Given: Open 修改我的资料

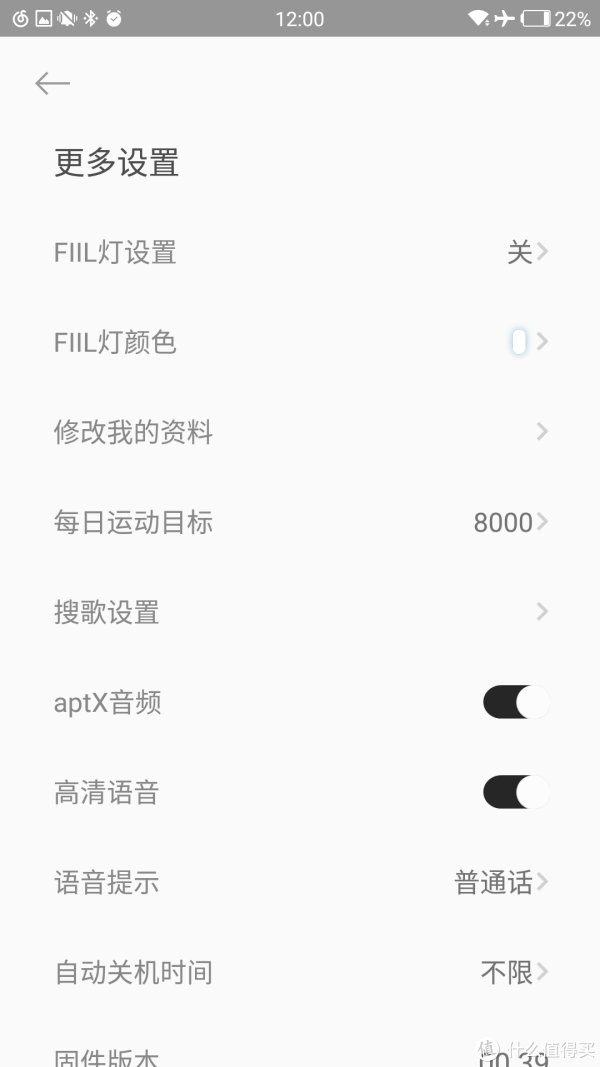Looking at the screenshot, I should coord(300,432).
